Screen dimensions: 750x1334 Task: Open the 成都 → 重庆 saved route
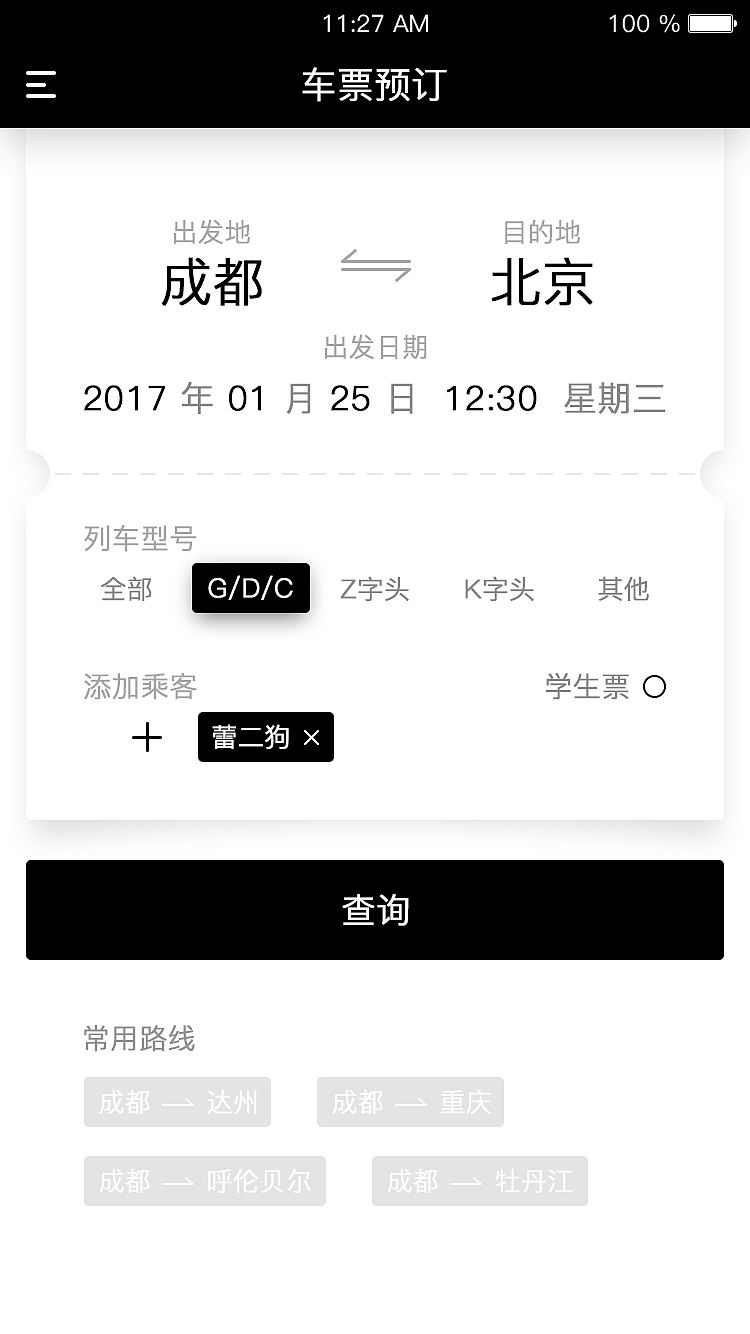[x=410, y=1102]
